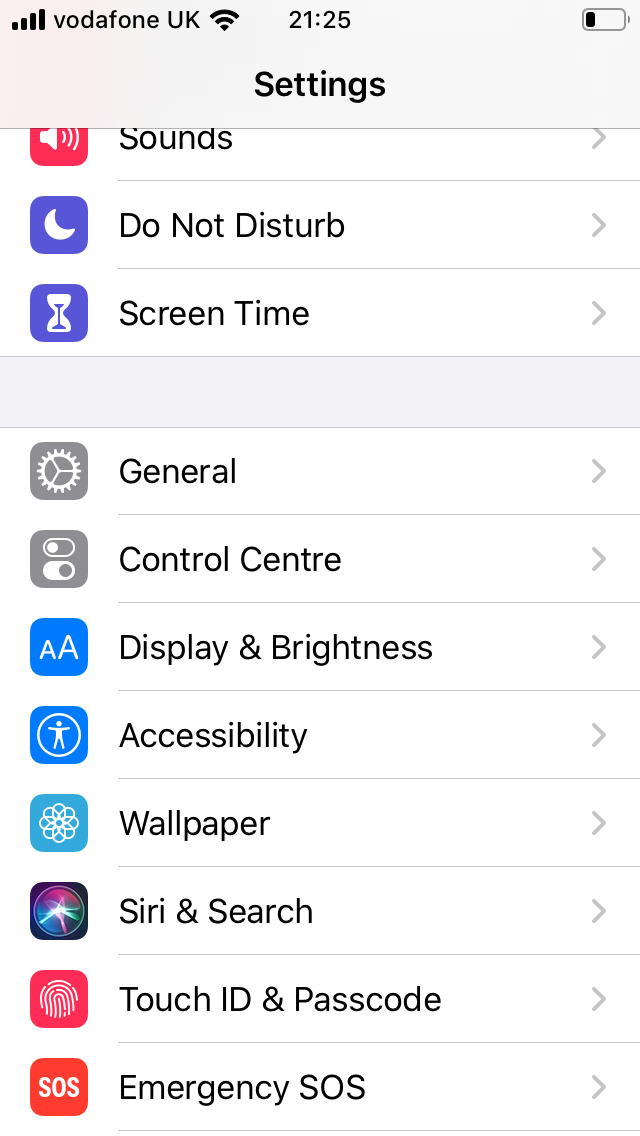Viewport: 640px width, 1136px height.
Task: Go to Screen Time
Action: [320, 313]
